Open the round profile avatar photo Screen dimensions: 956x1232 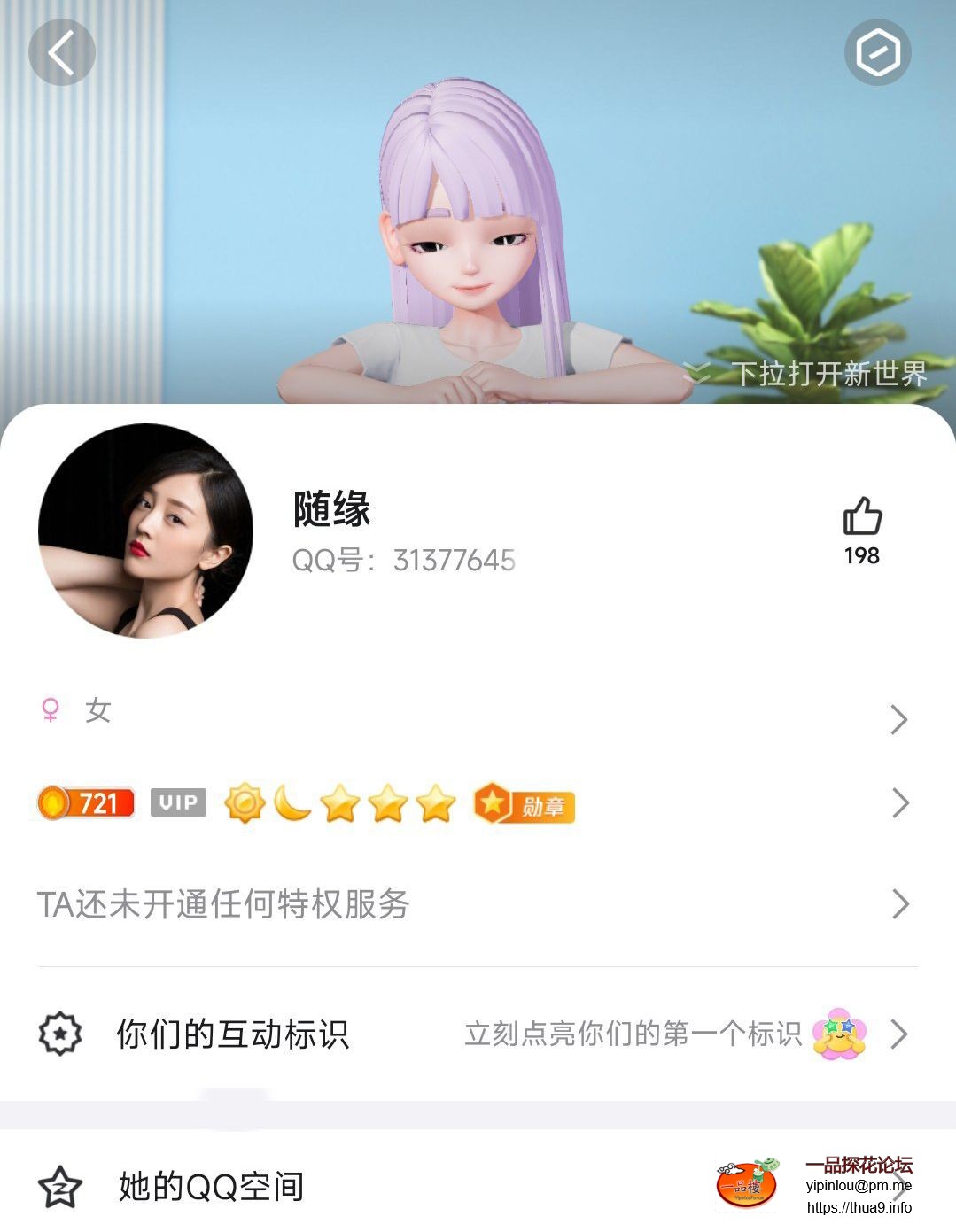point(146,531)
